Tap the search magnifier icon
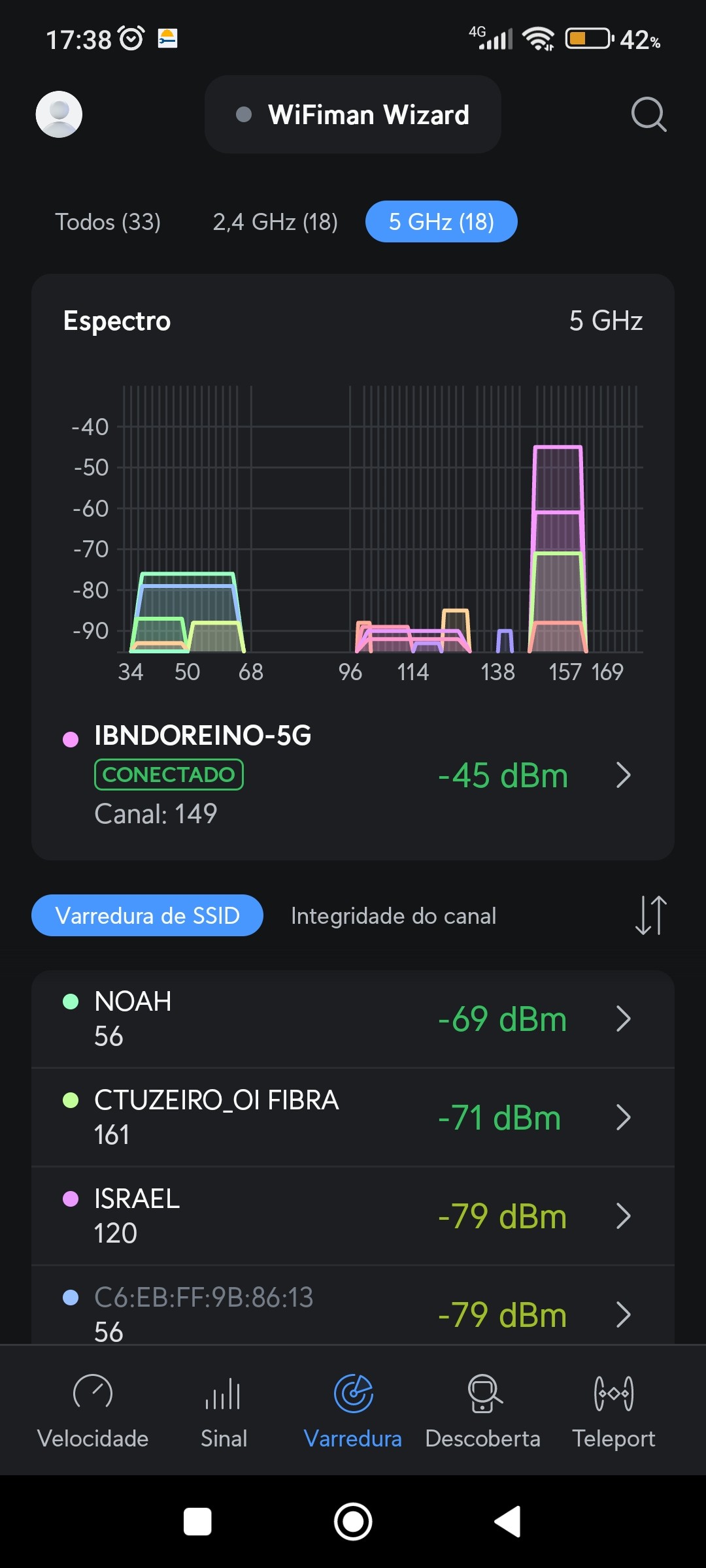Screen dimensions: 706x1568 (x=648, y=115)
